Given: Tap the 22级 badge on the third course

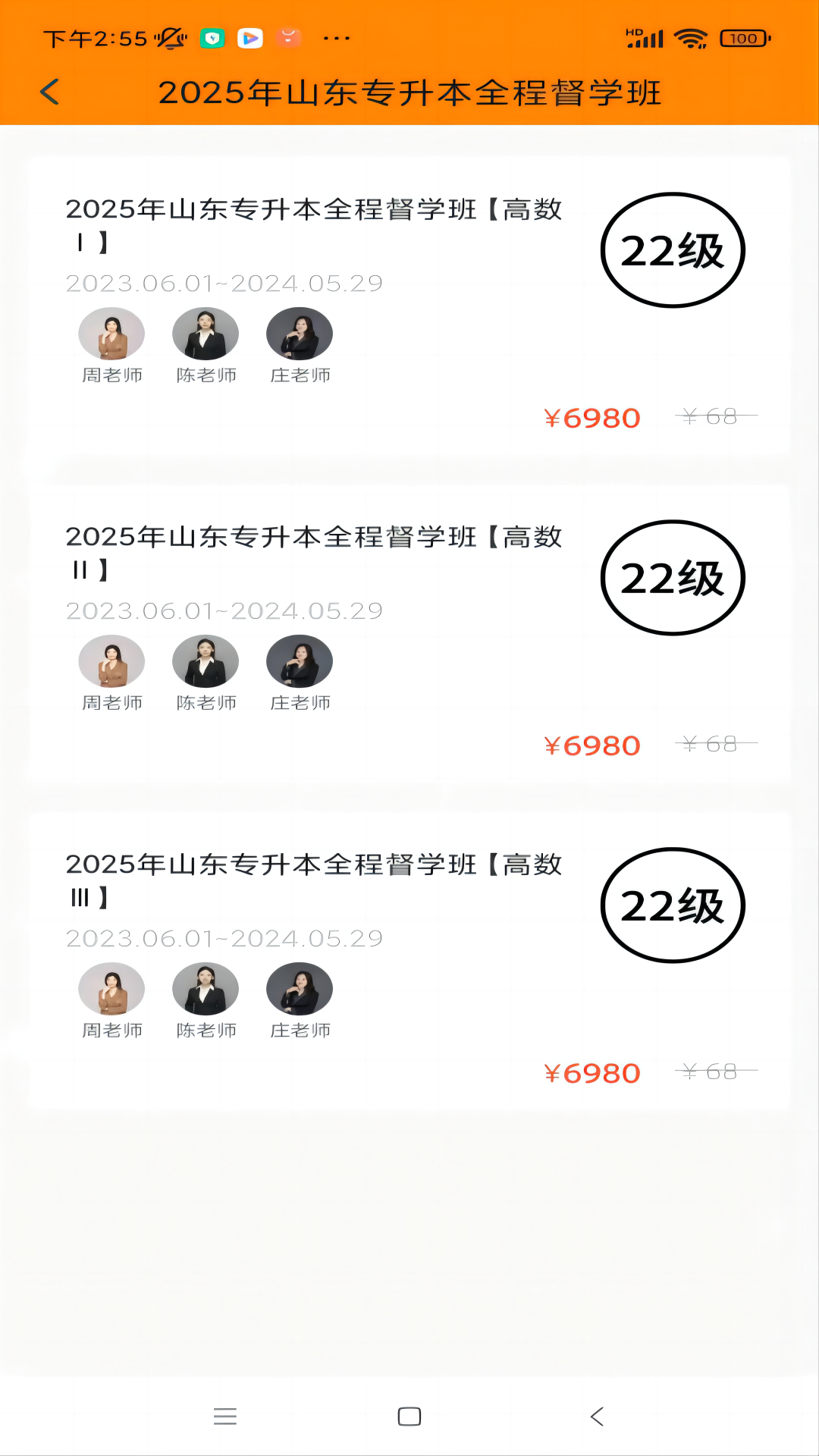Looking at the screenshot, I should coord(673,905).
